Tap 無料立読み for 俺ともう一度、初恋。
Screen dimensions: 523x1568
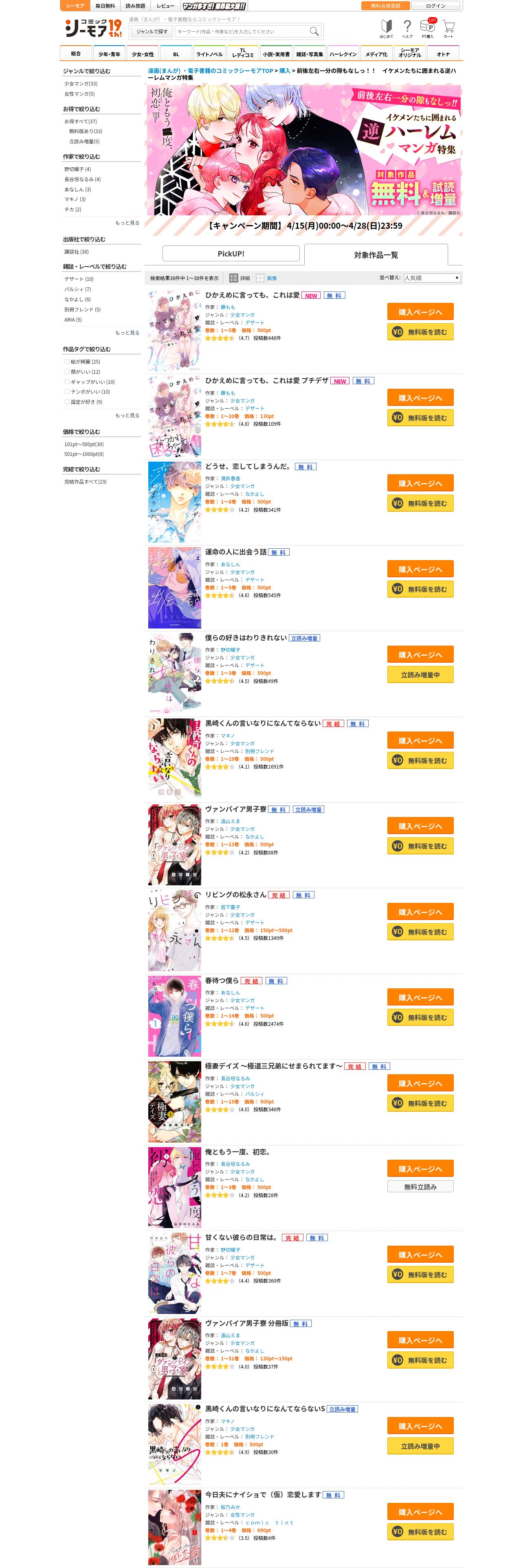[420, 1186]
